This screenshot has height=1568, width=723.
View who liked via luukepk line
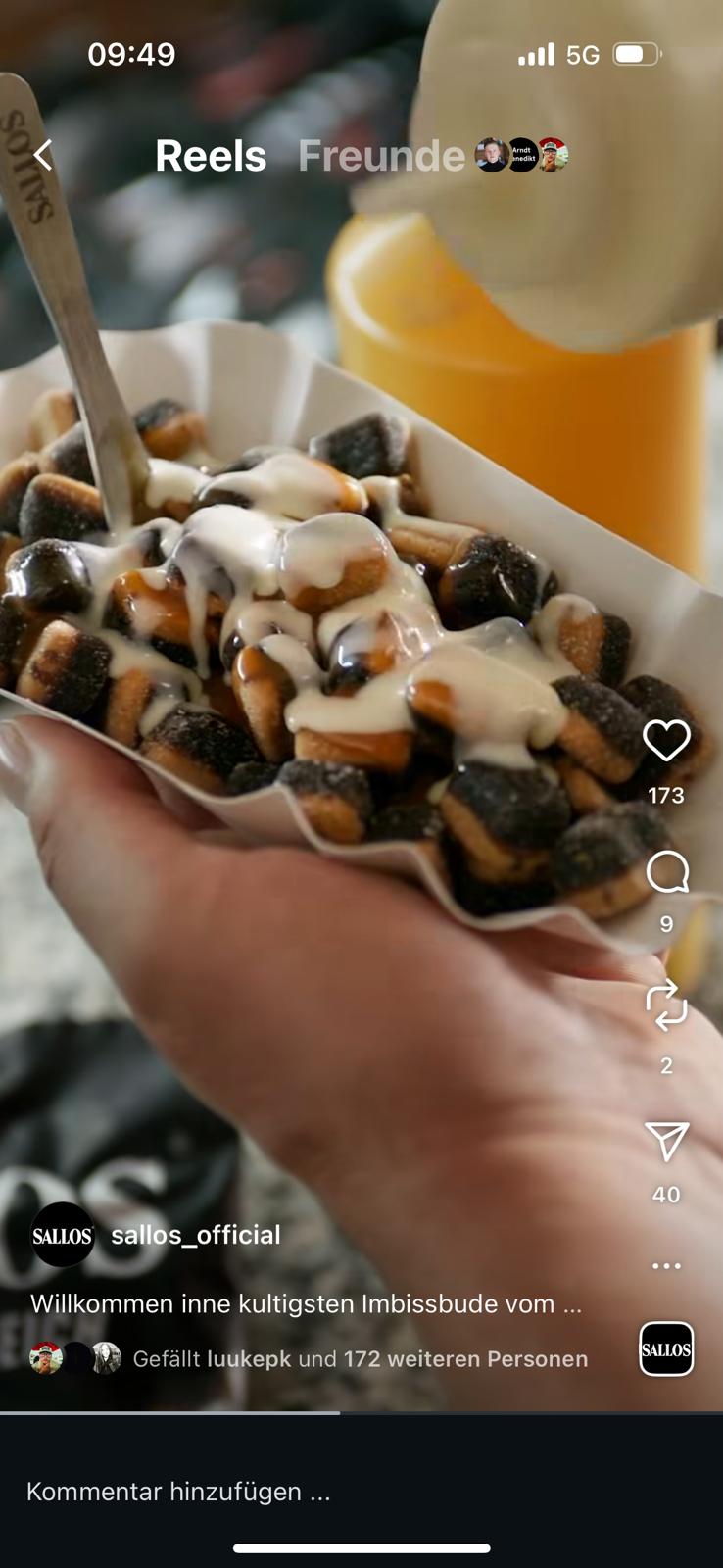[360, 1359]
